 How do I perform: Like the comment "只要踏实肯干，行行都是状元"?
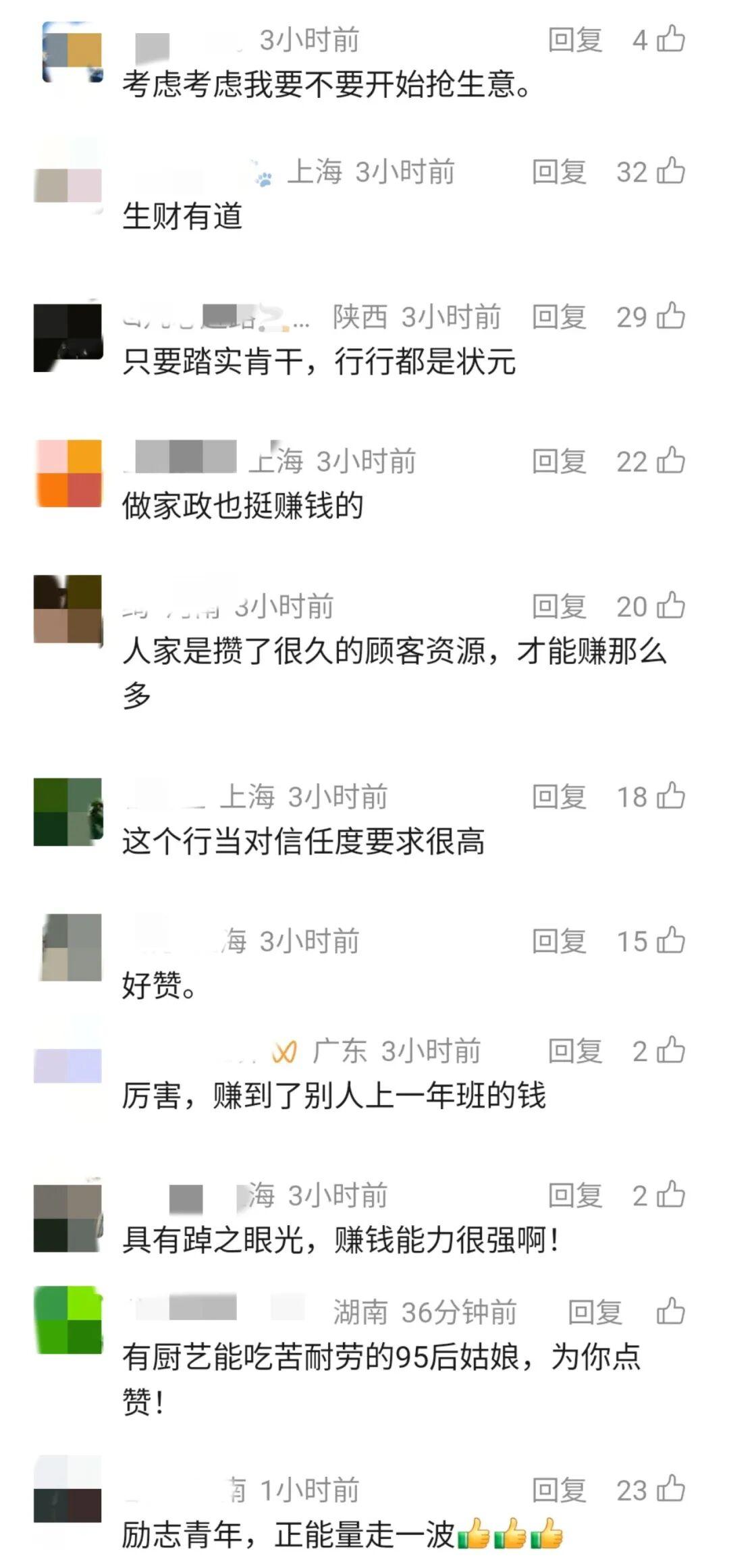click(x=671, y=316)
